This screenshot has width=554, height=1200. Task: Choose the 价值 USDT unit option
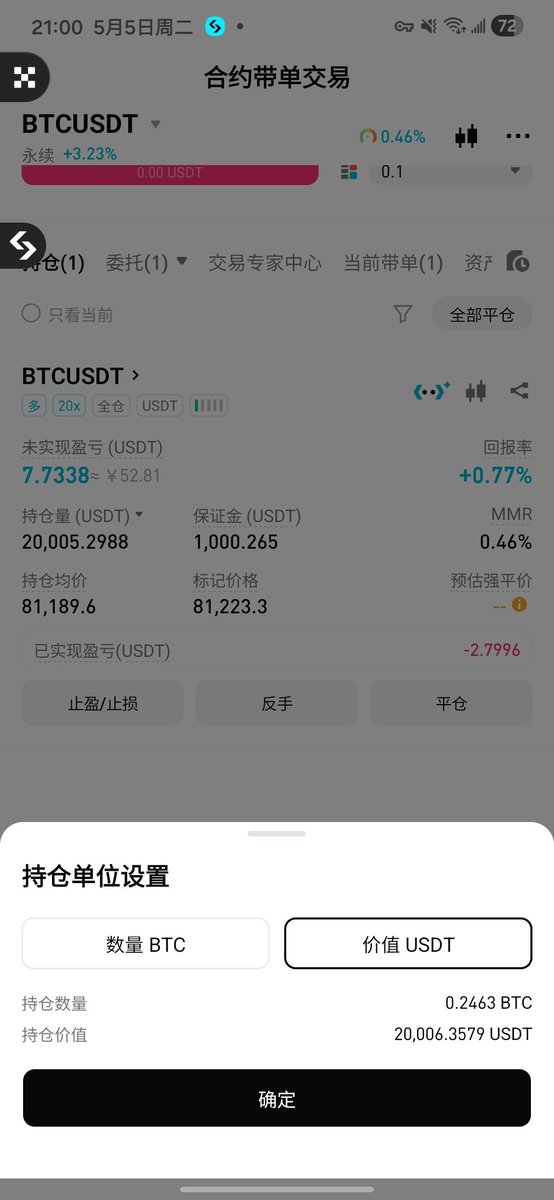point(408,944)
